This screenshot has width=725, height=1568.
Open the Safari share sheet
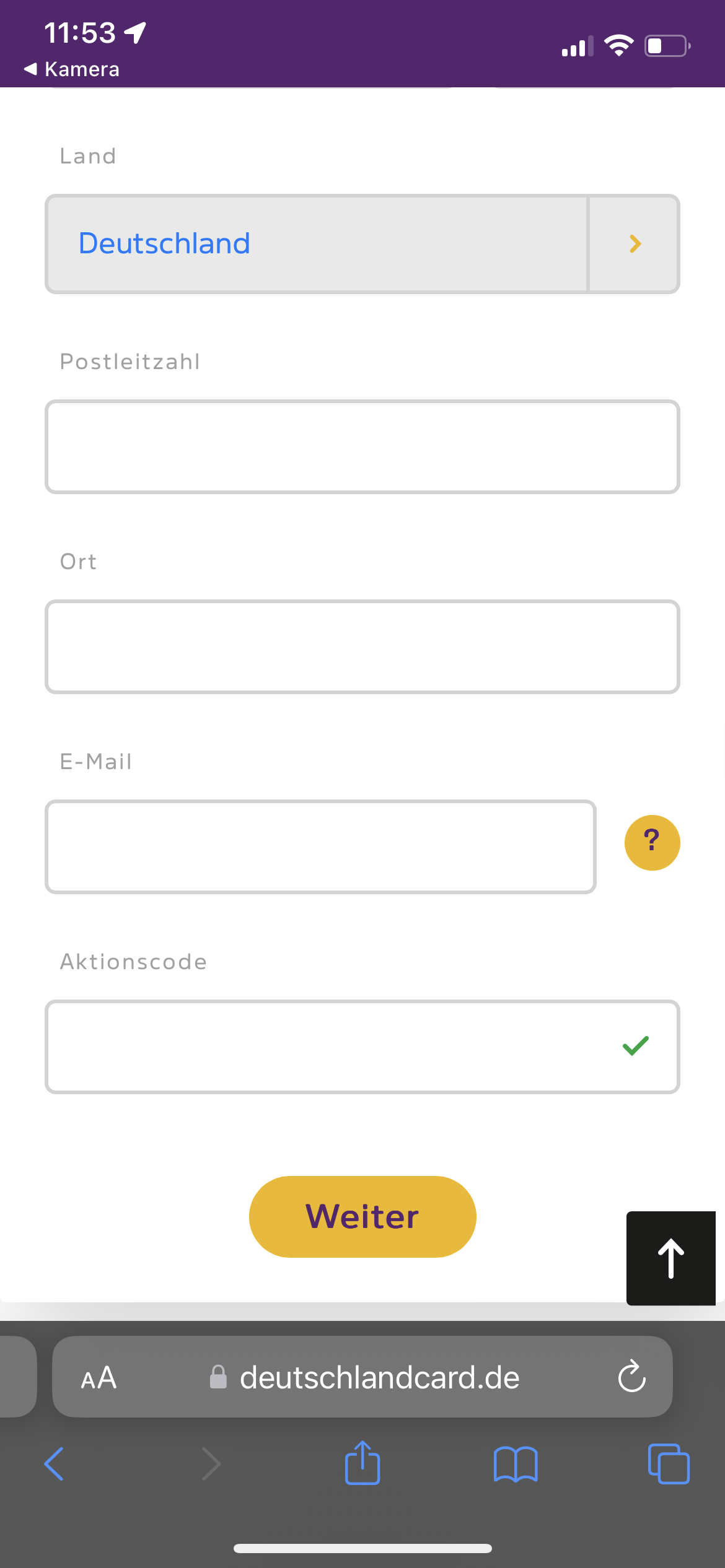pyautogui.click(x=362, y=1463)
